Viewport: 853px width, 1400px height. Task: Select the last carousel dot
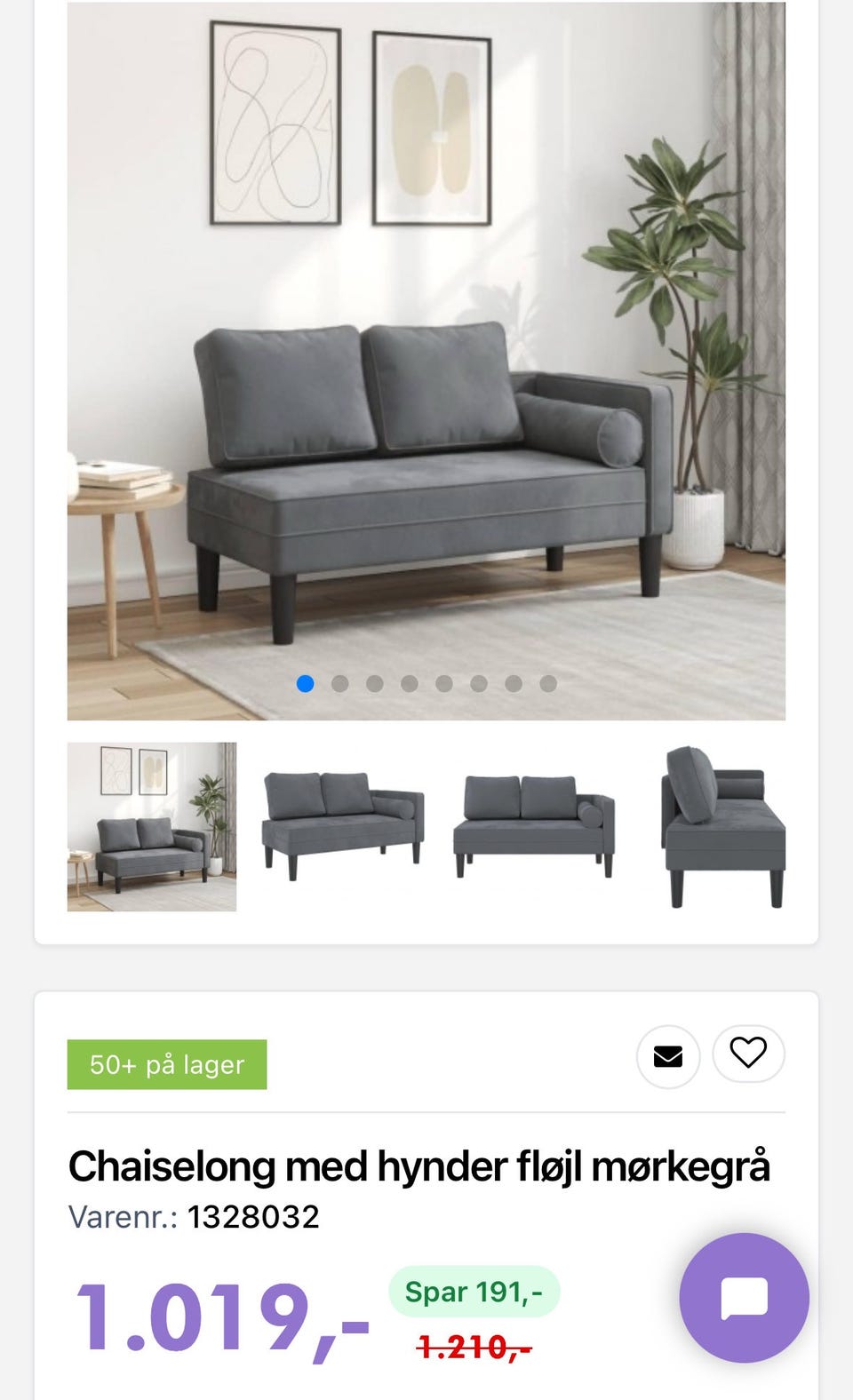pyautogui.click(x=548, y=684)
